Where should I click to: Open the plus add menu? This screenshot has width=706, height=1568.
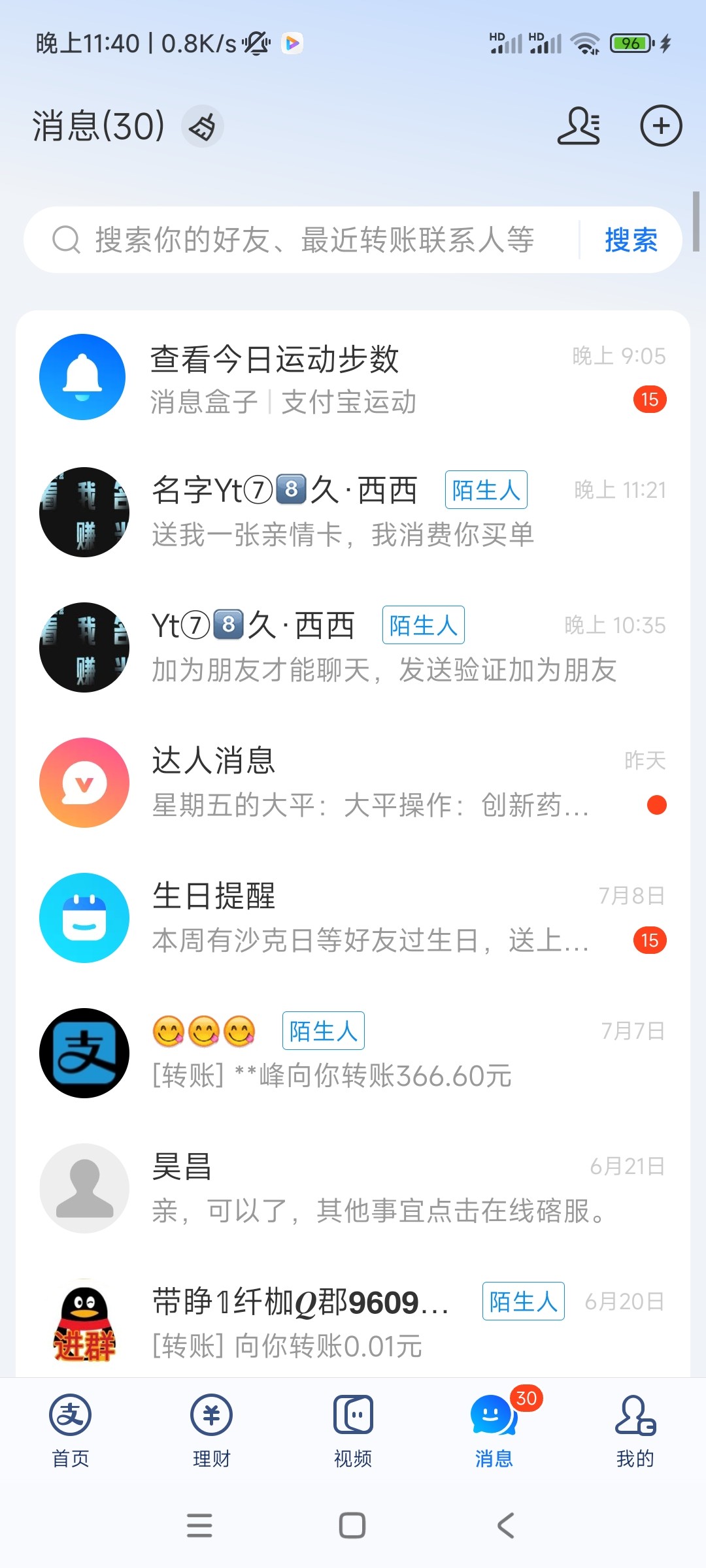(x=661, y=125)
